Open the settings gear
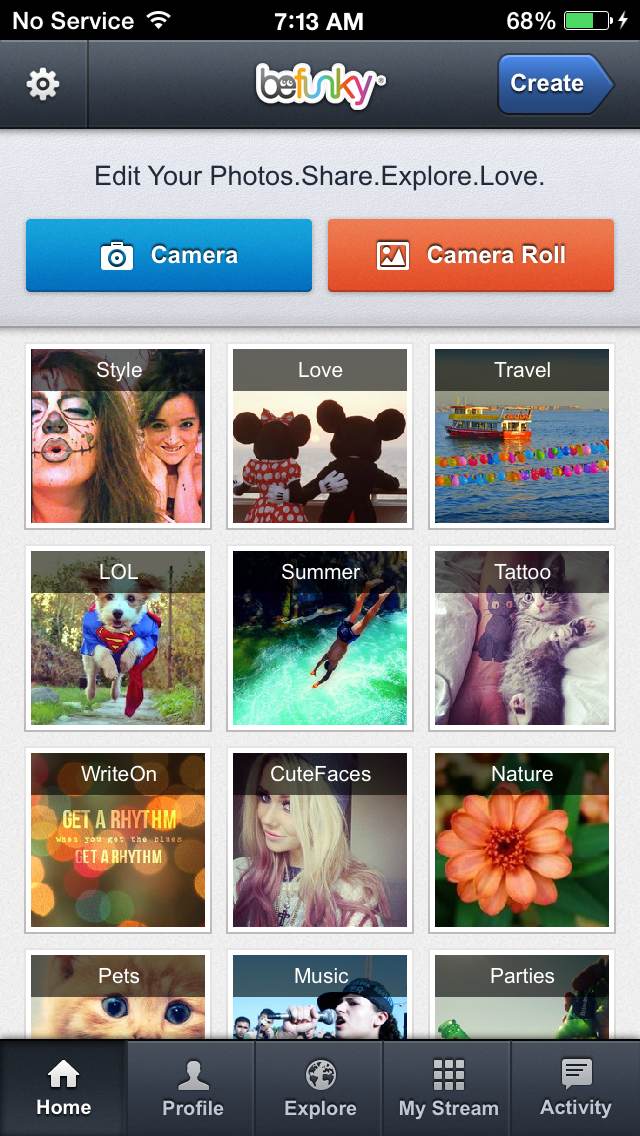 pyautogui.click(x=43, y=85)
